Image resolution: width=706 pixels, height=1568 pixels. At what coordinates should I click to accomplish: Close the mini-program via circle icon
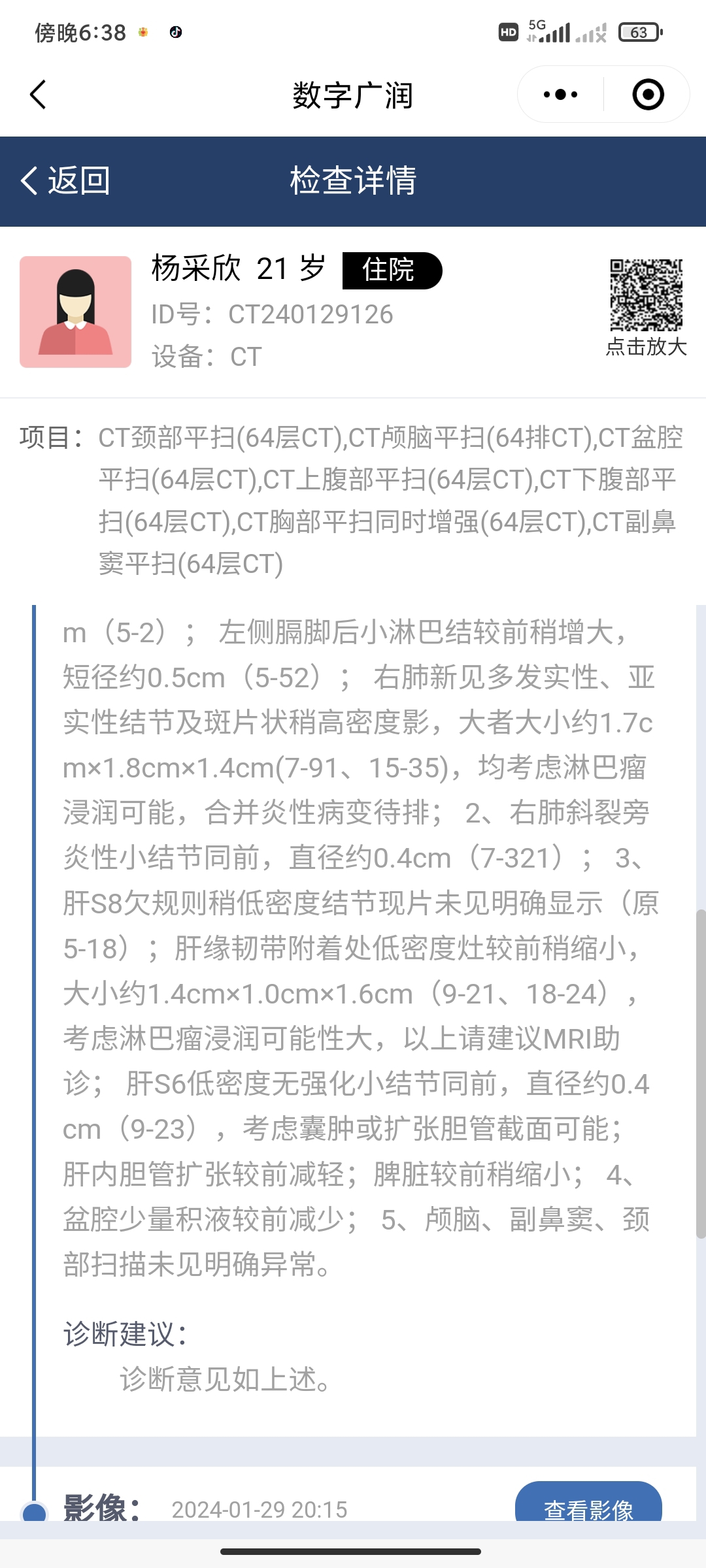click(x=648, y=95)
